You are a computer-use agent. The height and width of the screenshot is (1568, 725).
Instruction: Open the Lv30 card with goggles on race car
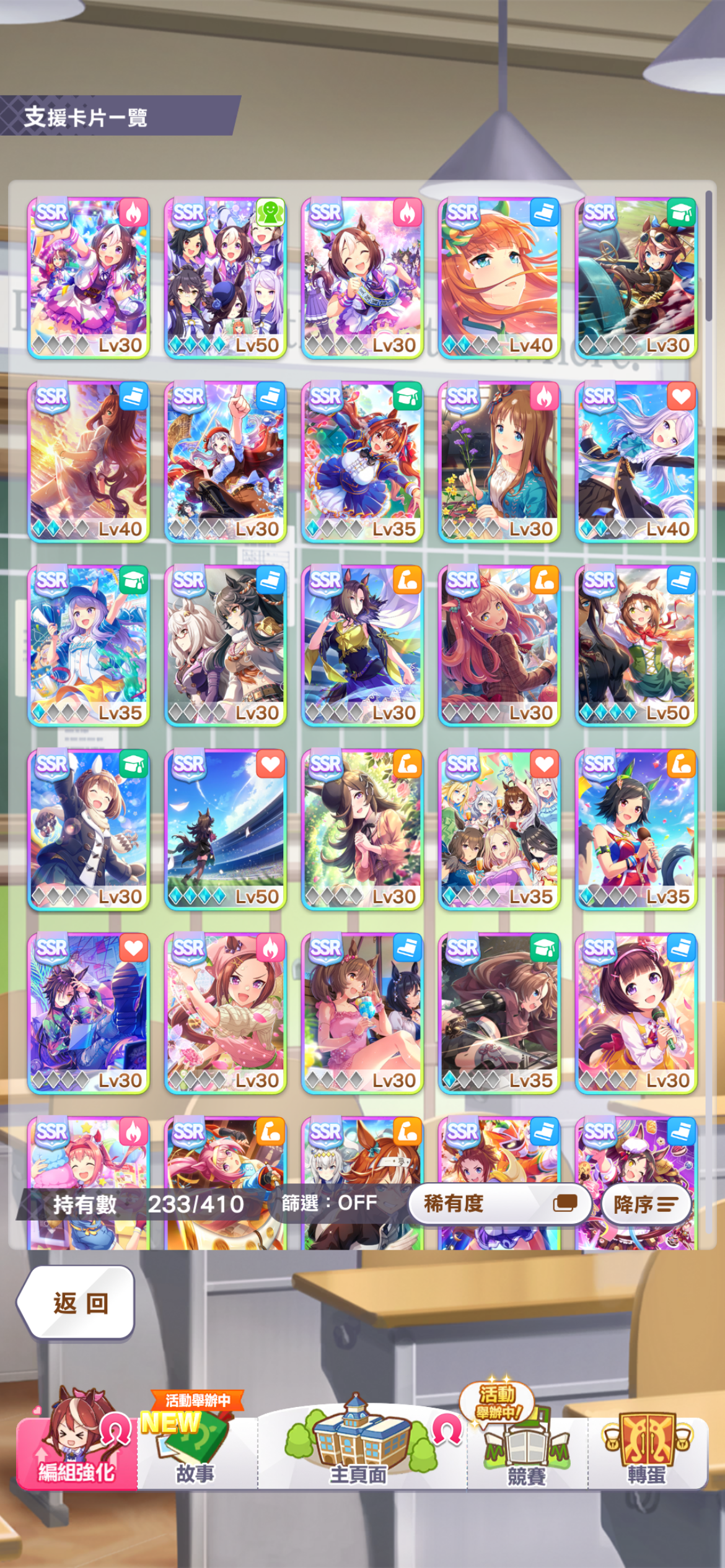[x=636, y=277]
